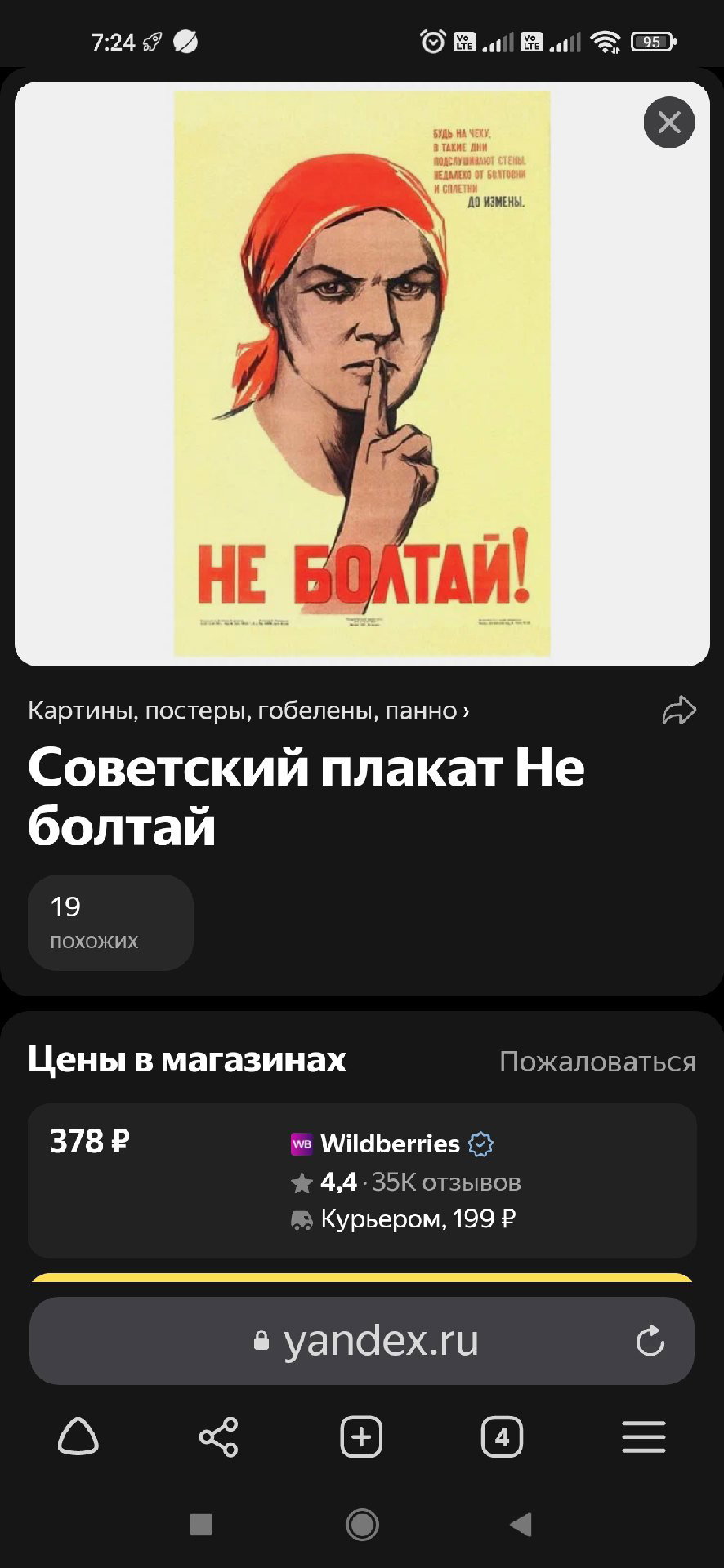Open the Alice assistant icon
724x1568 pixels.
pos(78,1437)
